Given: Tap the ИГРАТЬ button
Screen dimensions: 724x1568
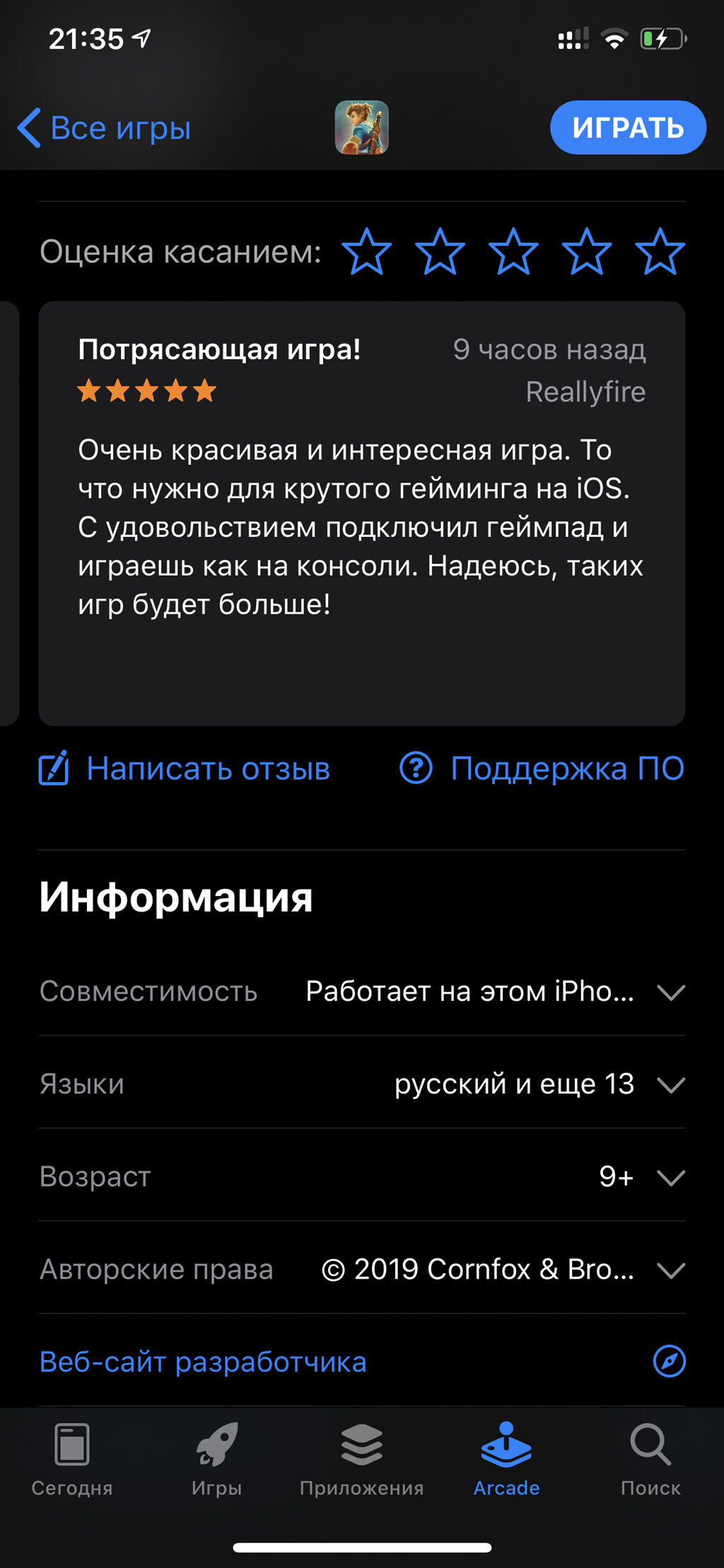Looking at the screenshot, I should [628, 128].
